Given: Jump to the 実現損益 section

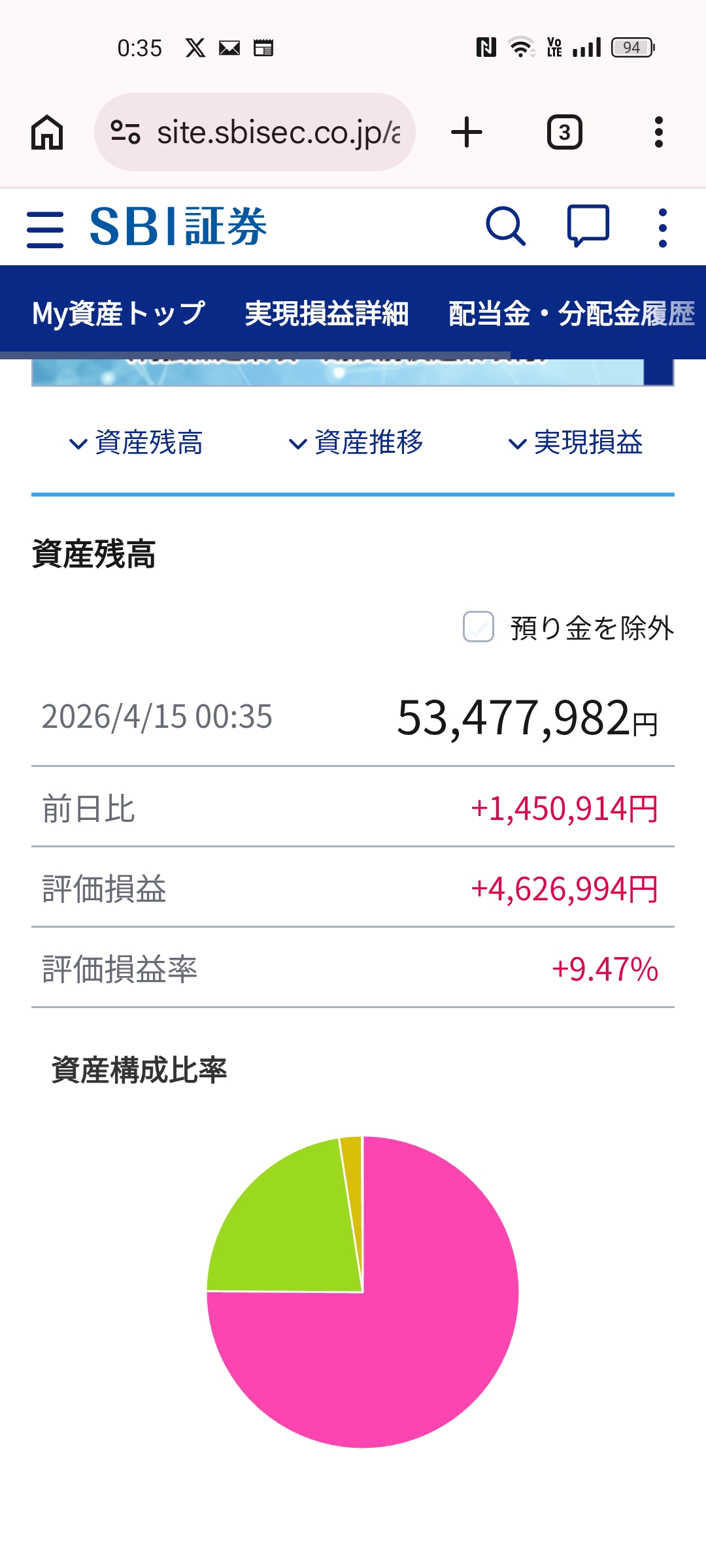Looking at the screenshot, I should 576,443.
